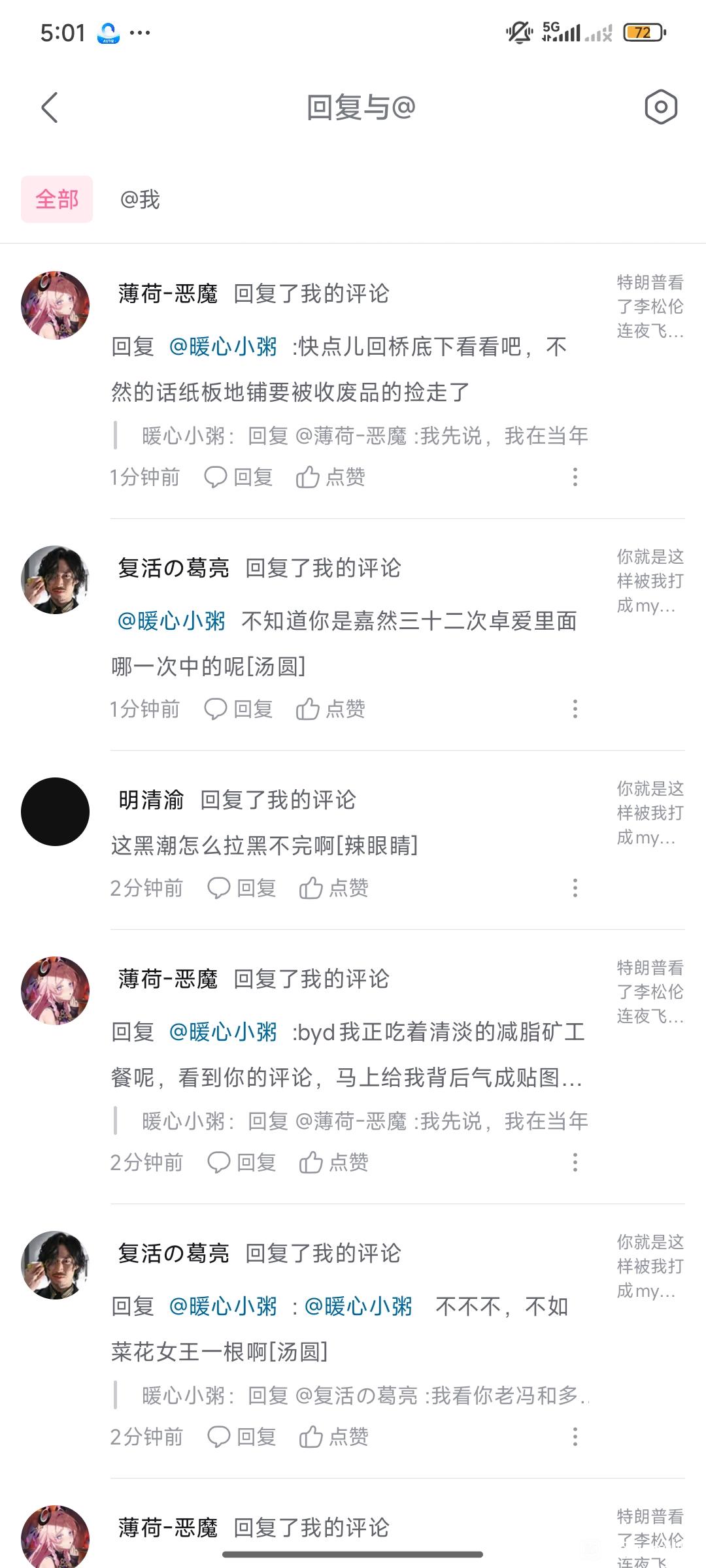Screen dimensions: 706x1568
Task: Like 复活の葛亮's comment about 菜花女王
Action: 334,1437
